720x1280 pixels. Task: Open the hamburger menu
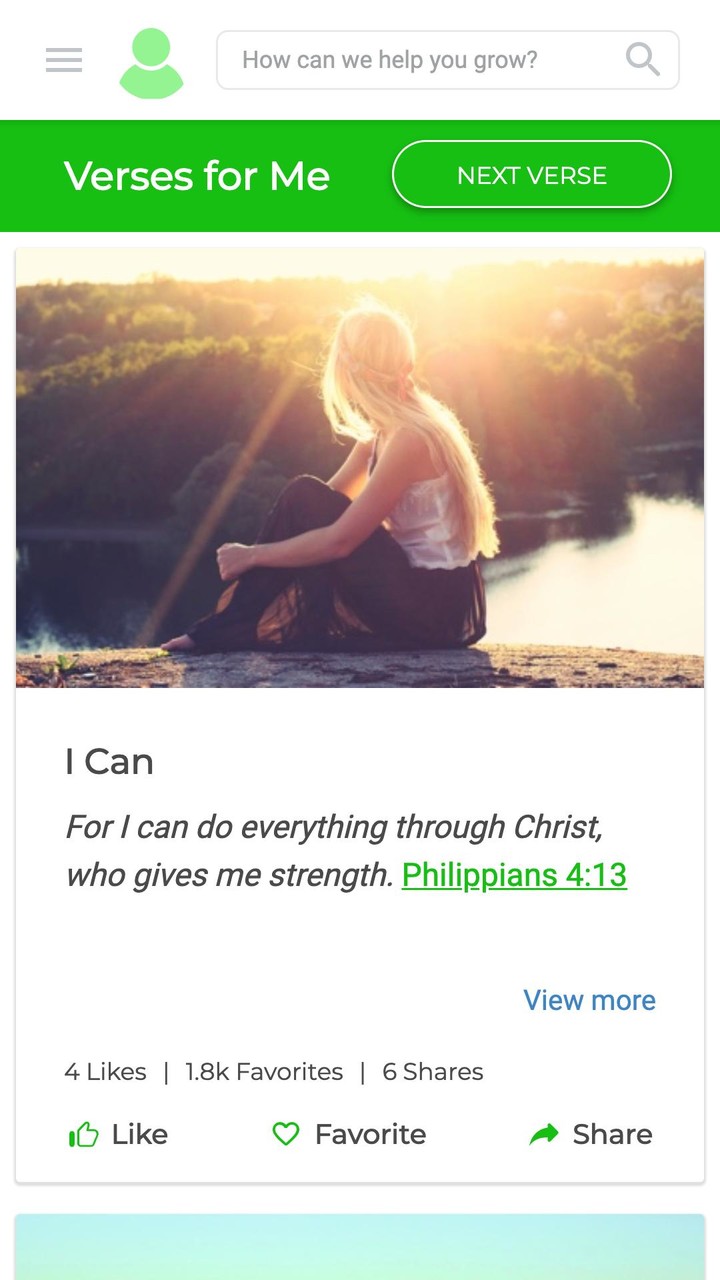point(64,61)
